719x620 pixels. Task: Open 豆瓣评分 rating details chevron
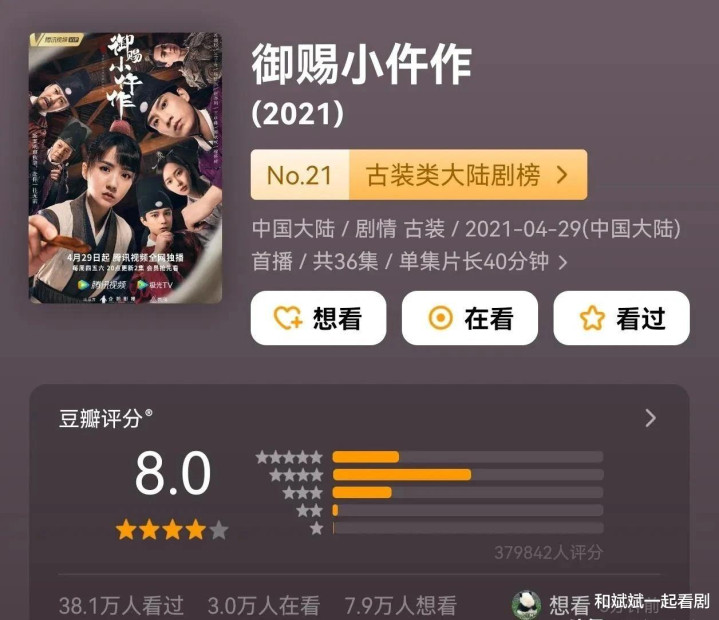coord(650,418)
